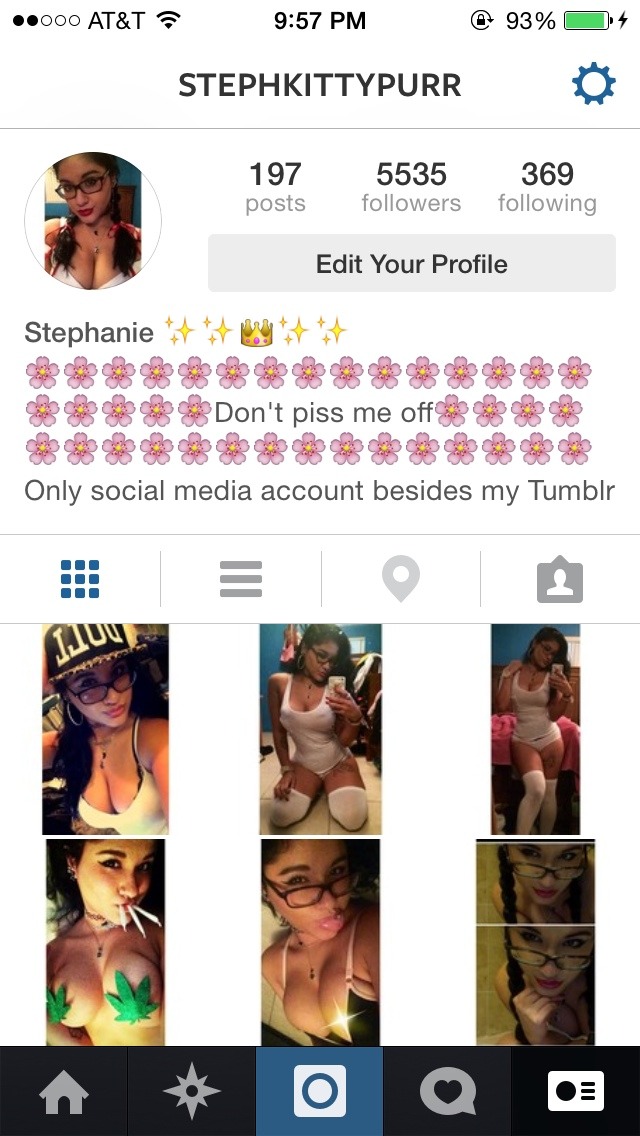Open the 5535 followers list
This screenshot has width=640, height=1136.
point(411,188)
